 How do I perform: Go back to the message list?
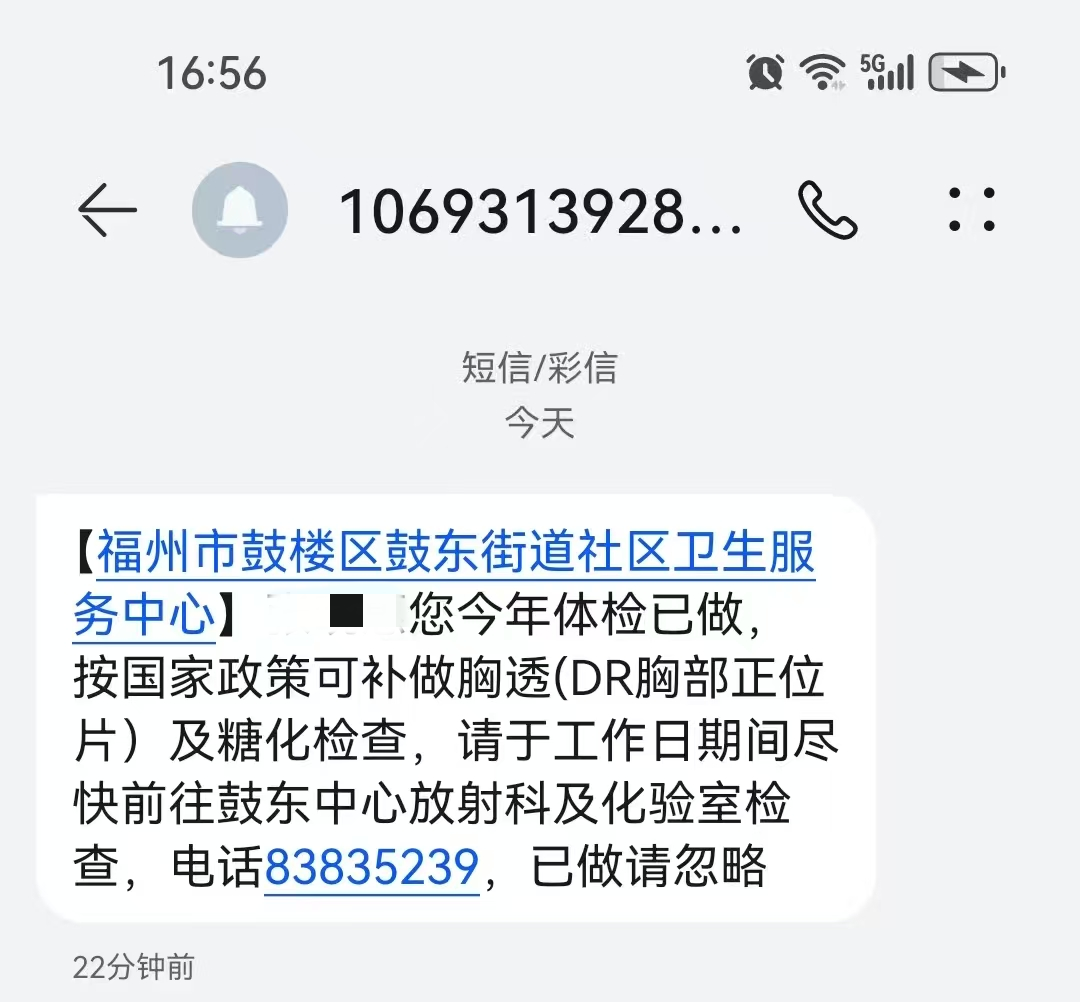coord(106,211)
